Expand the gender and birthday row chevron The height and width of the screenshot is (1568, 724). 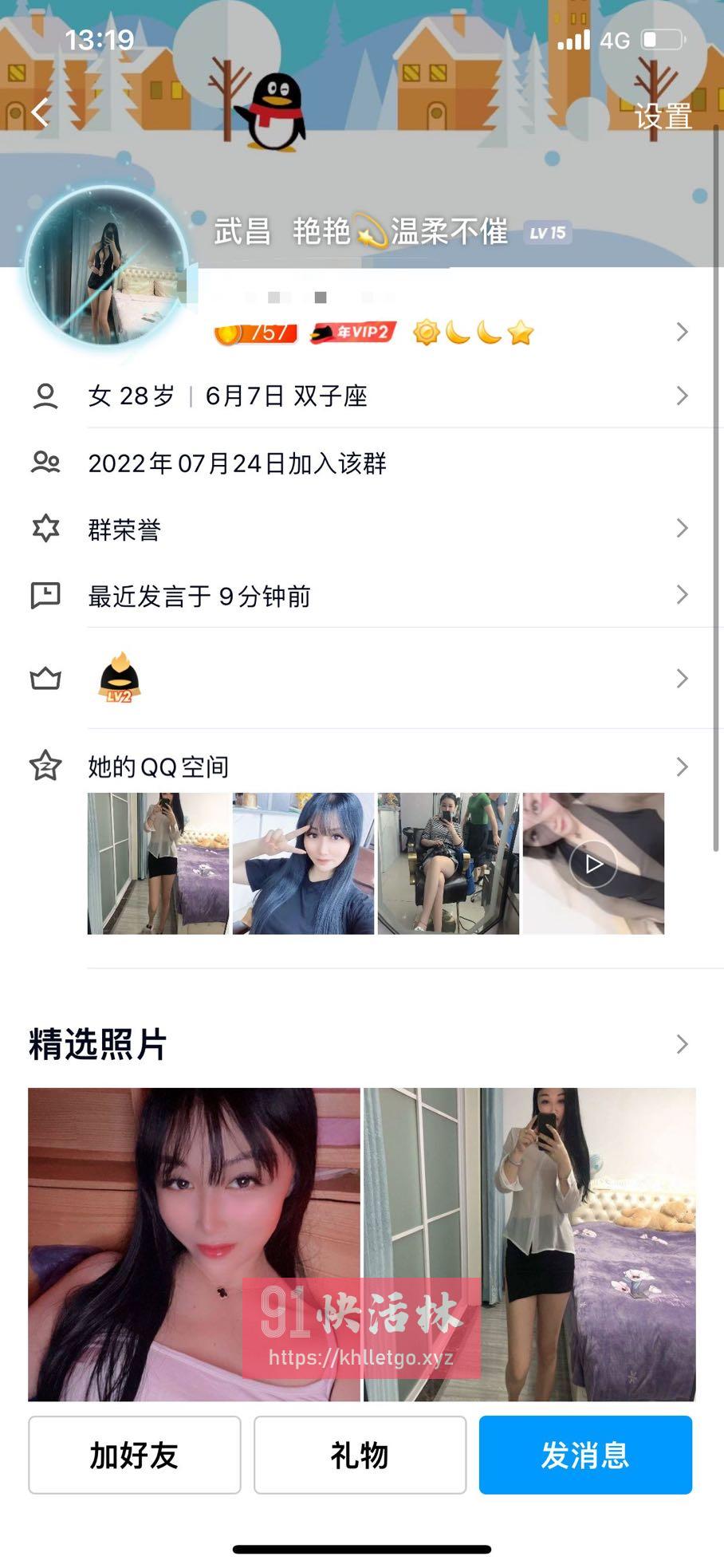(x=682, y=396)
